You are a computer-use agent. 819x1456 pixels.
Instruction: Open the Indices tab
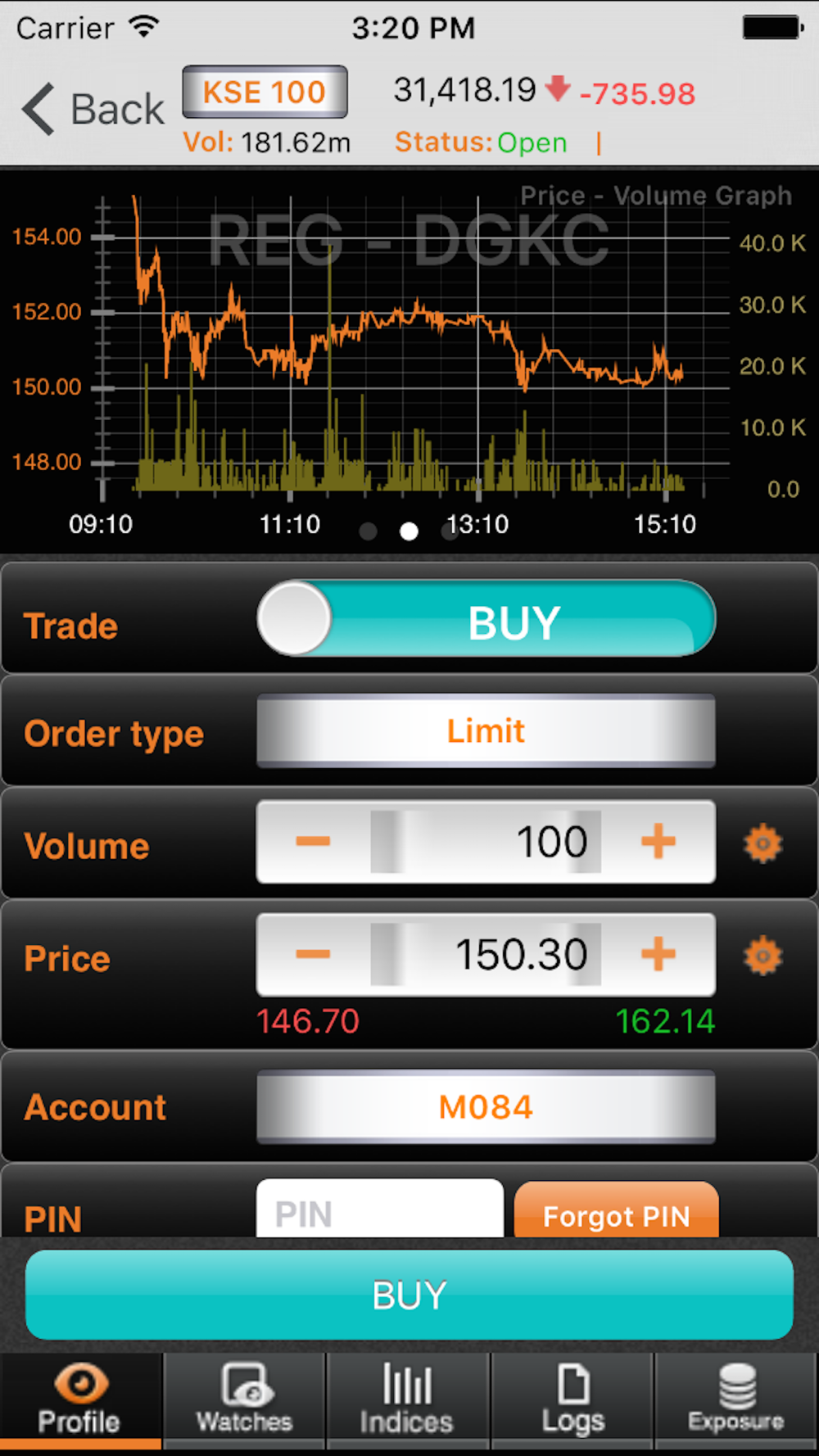(408, 1400)
